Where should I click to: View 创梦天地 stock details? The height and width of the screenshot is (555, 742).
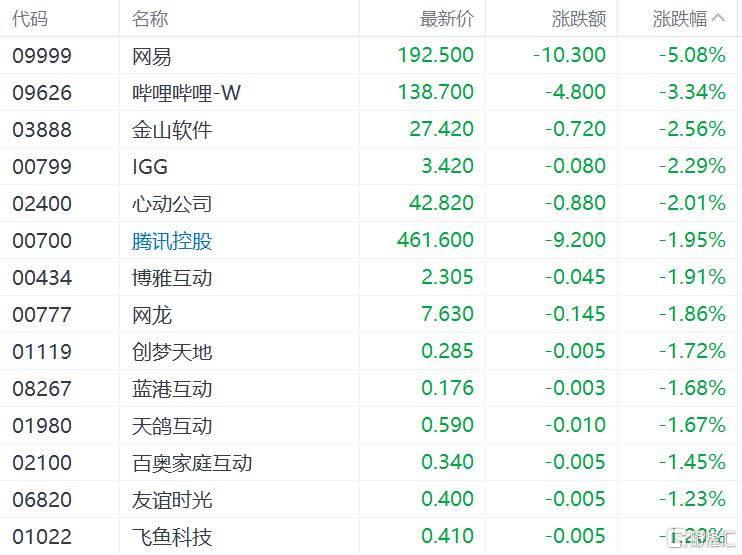[369, 351]
